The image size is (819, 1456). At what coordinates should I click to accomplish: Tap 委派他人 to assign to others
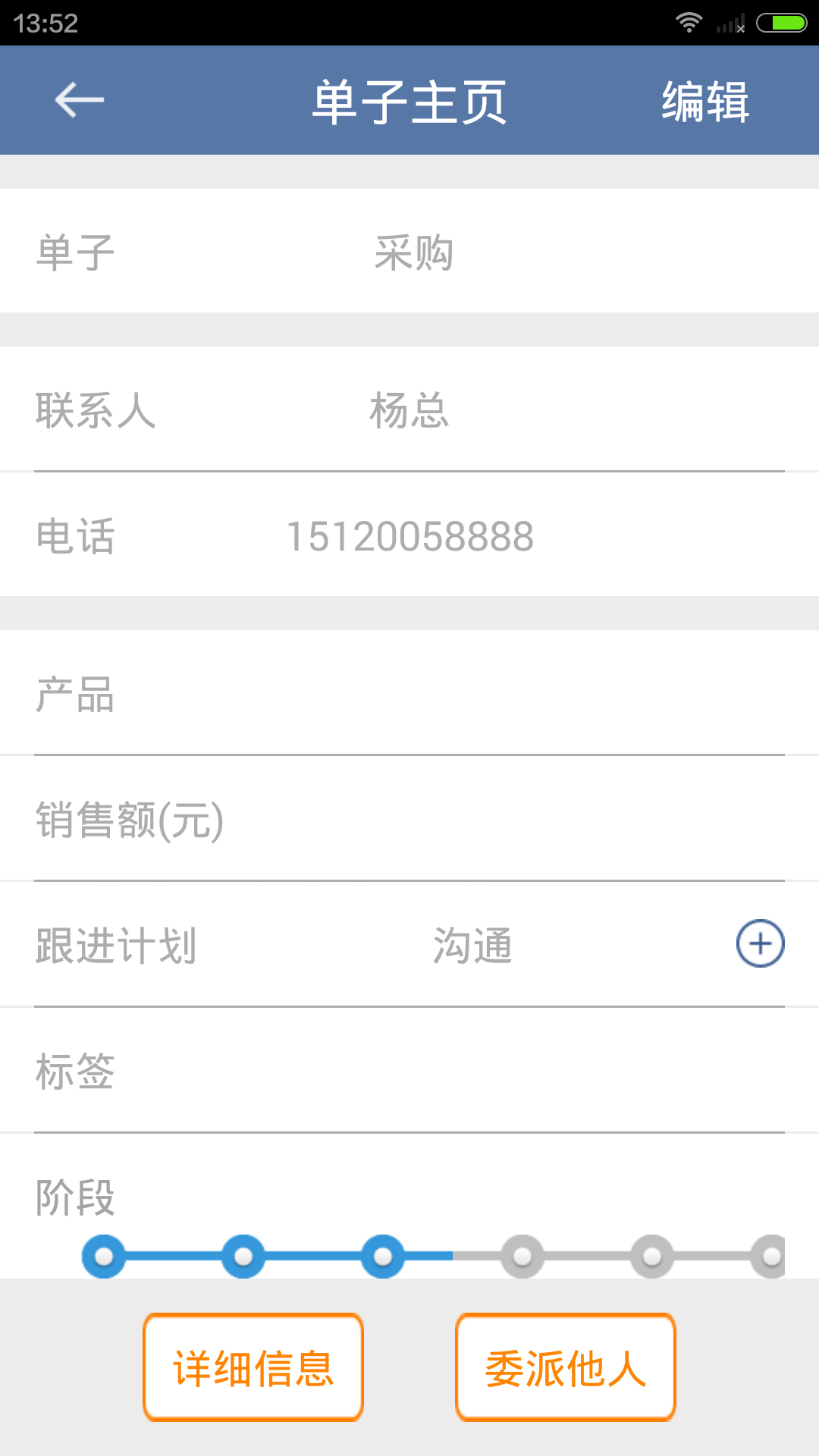point(565,1367)
